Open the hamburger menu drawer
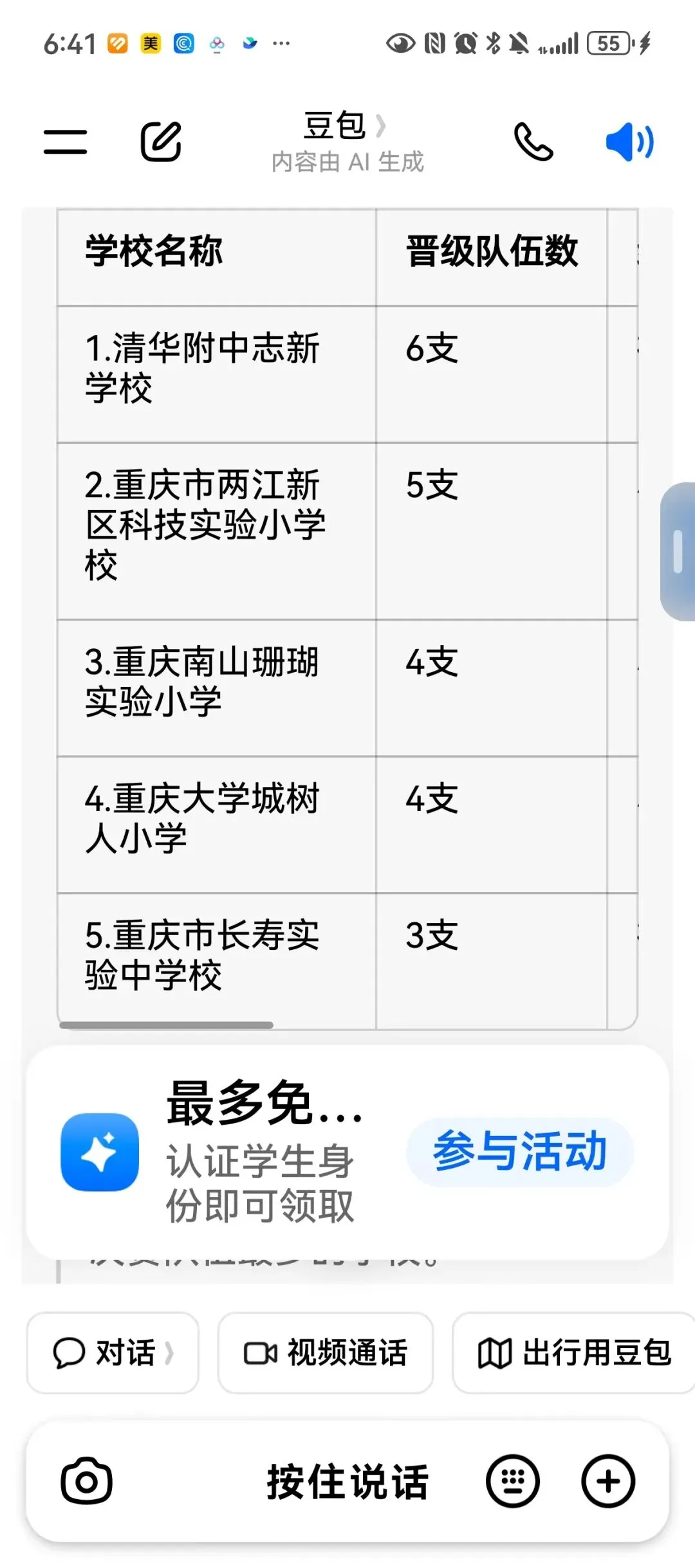This screenshot has width=695, height=1568. 66,141
